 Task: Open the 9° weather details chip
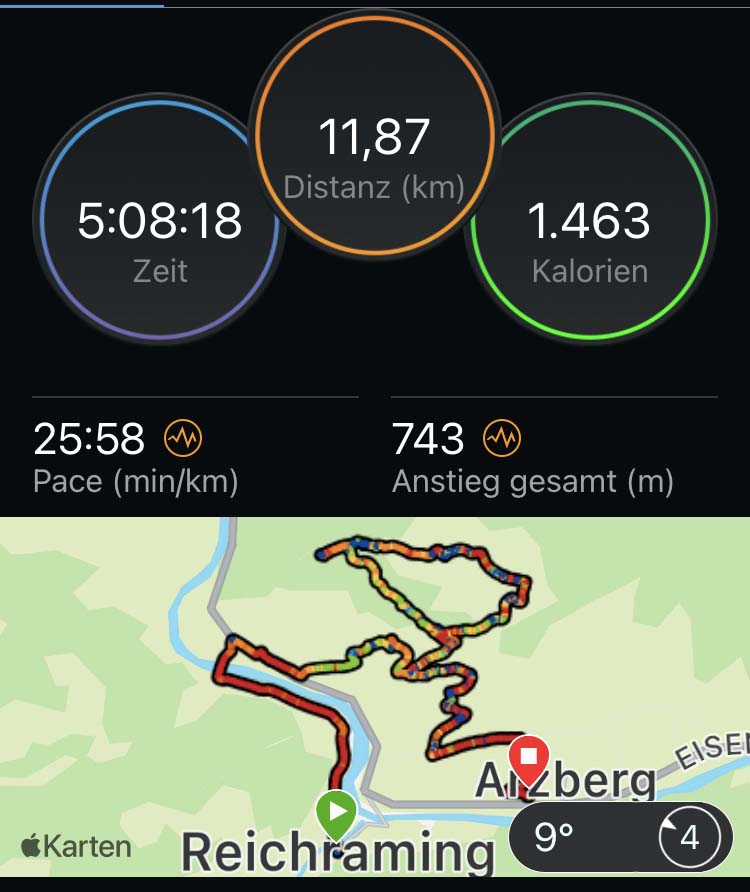(620, 836)
